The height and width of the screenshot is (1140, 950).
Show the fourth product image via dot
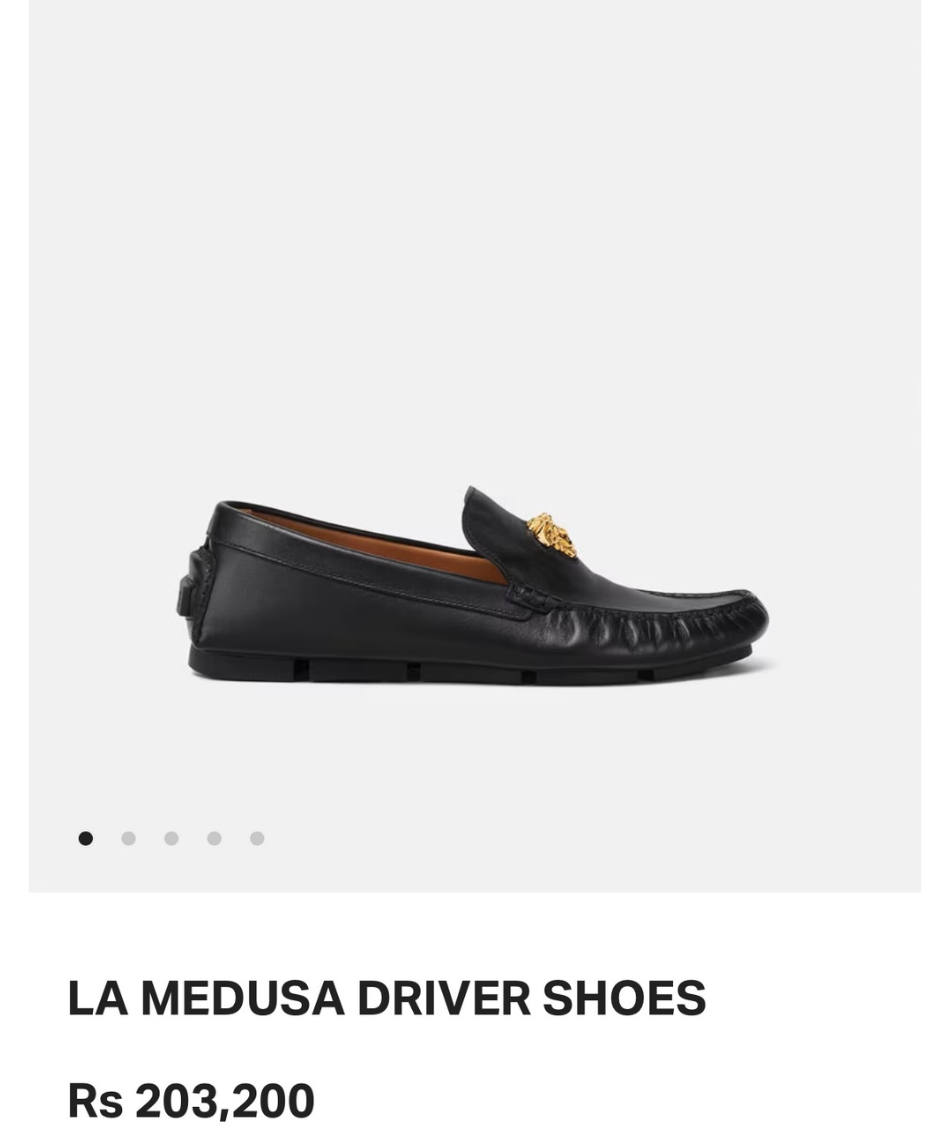214,838
